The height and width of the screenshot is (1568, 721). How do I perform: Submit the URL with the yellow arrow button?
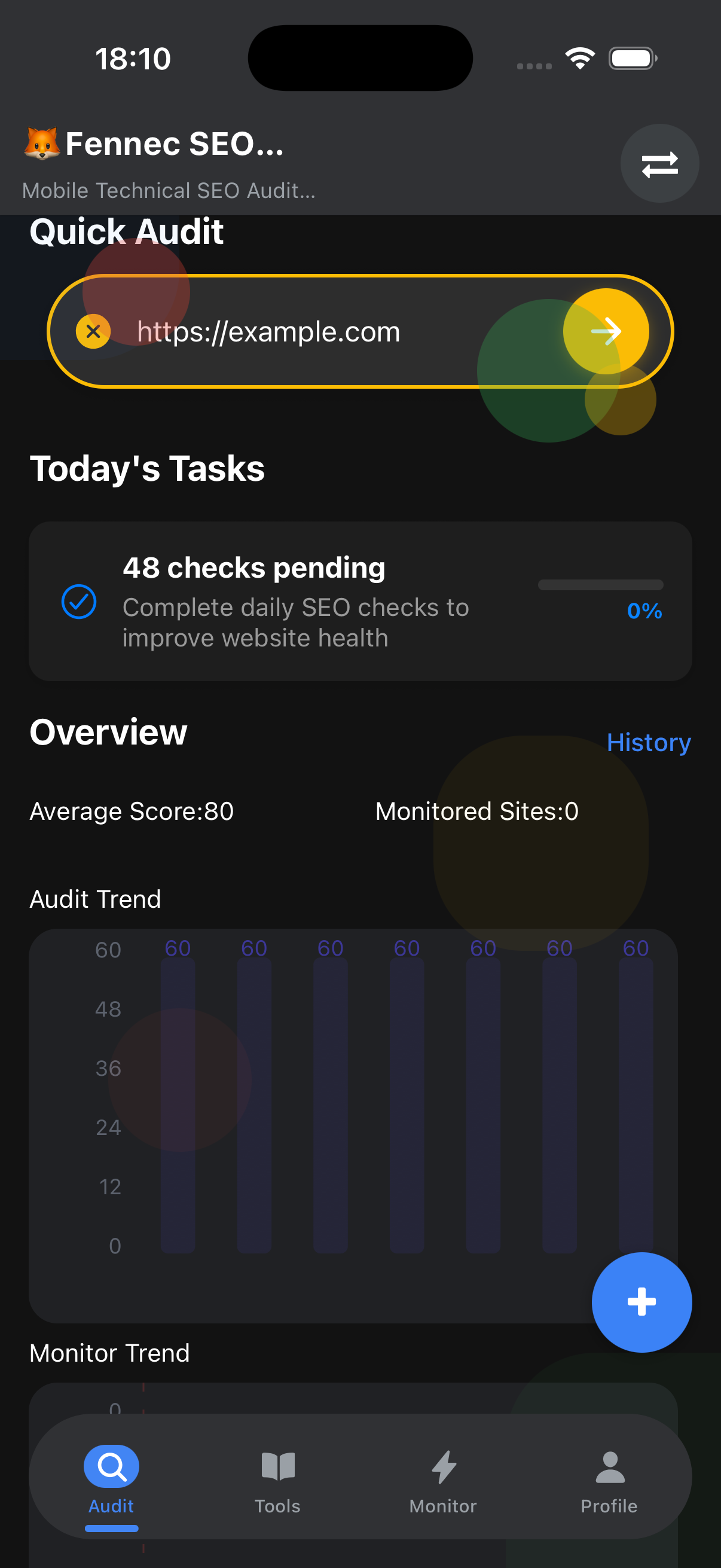point(609,331)
